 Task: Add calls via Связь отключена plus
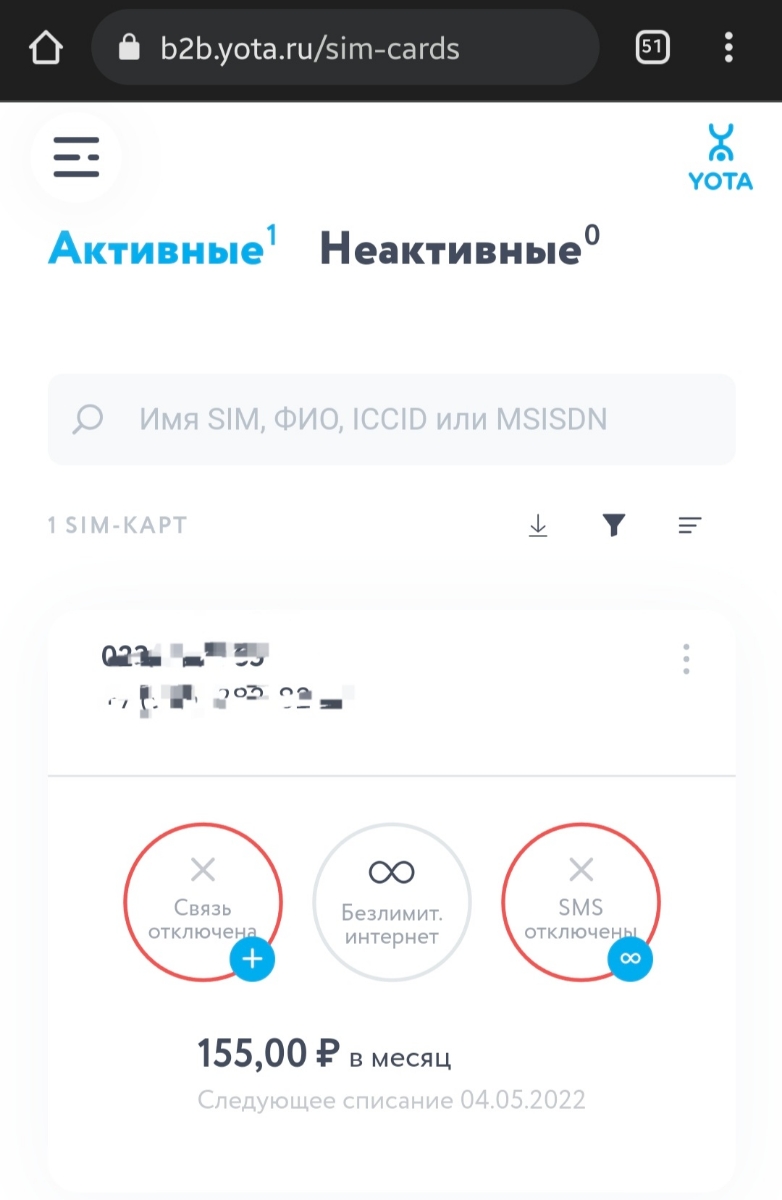click(x=252, y=959)
